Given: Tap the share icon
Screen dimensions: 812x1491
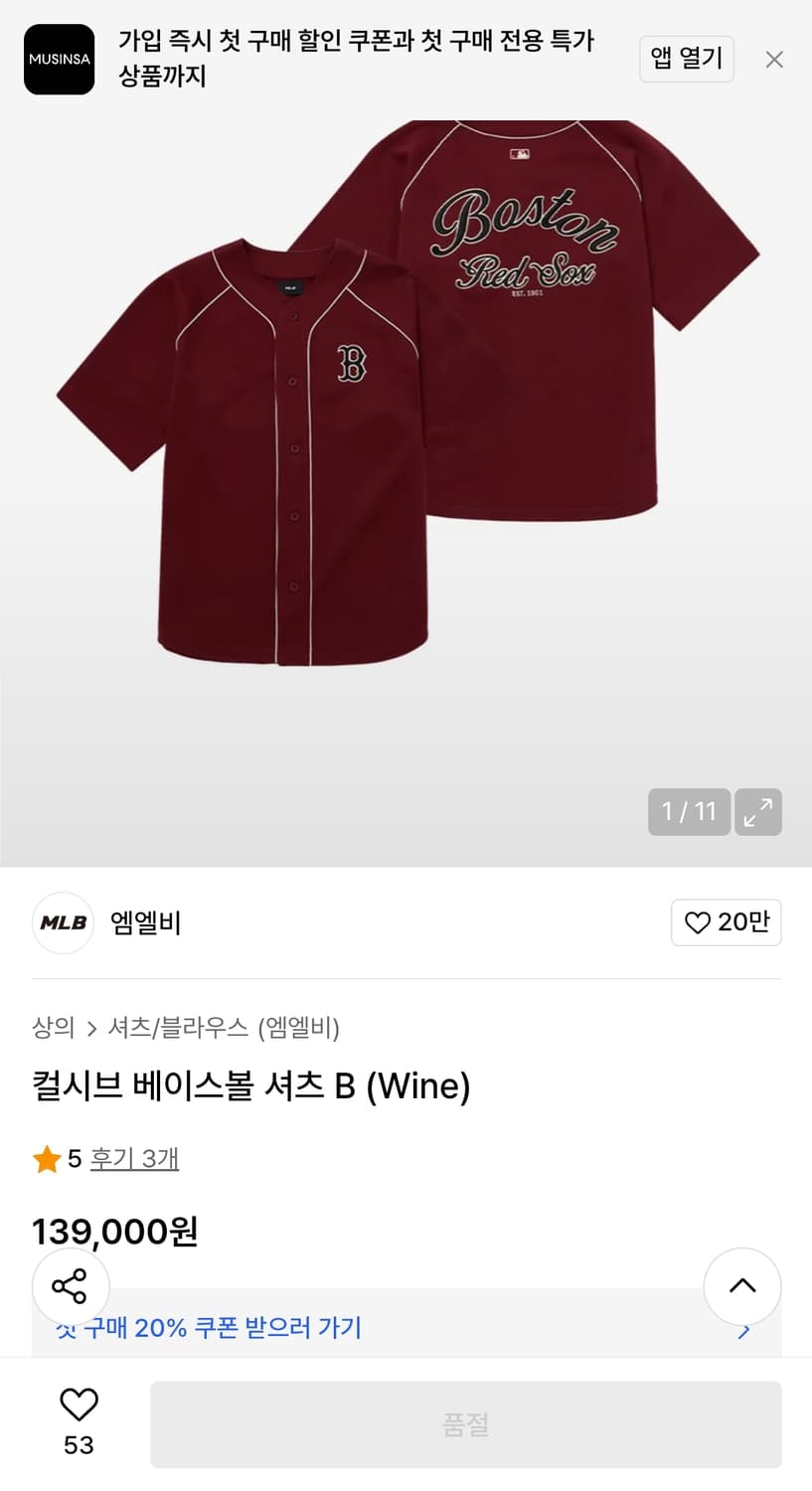Looking at the screenshot, I should pos(70,1286).
